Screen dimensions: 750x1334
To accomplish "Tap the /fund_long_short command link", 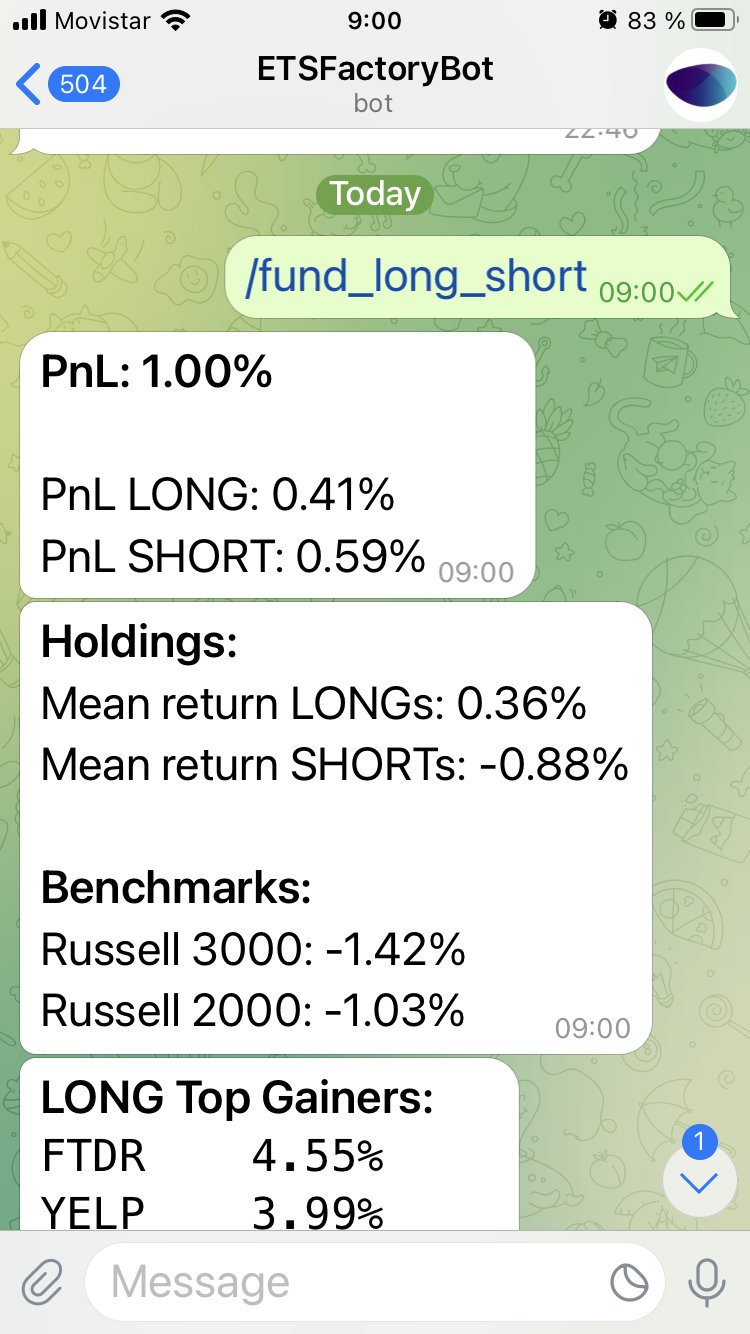I will (x=416, y=276).
